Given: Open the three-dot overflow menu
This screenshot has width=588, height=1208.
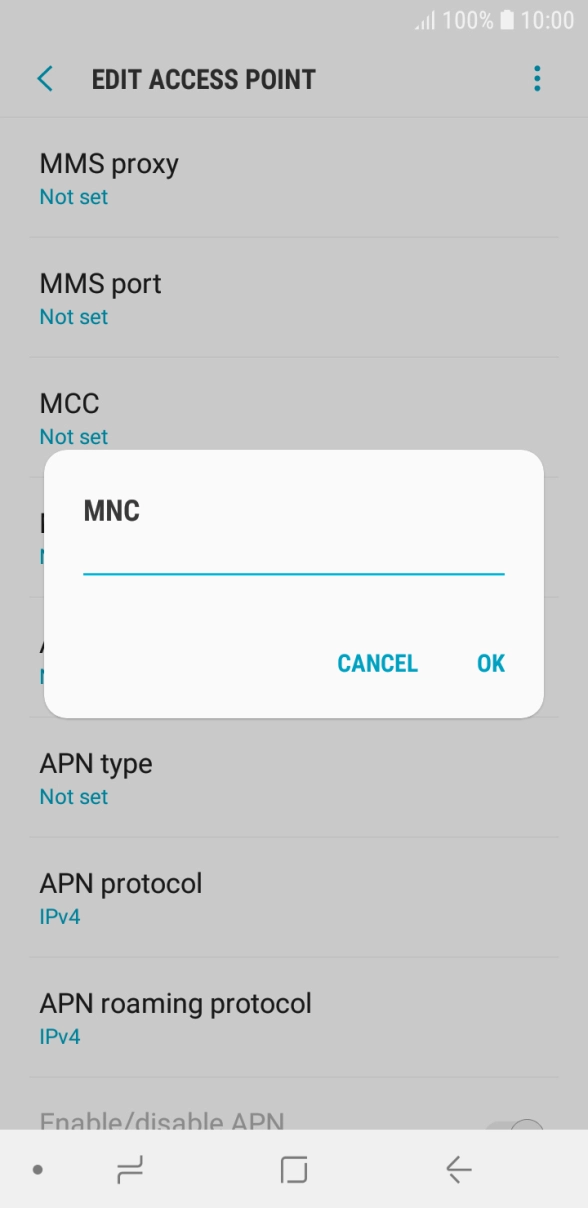Looking at the screenshot, I should coord(537,79).
